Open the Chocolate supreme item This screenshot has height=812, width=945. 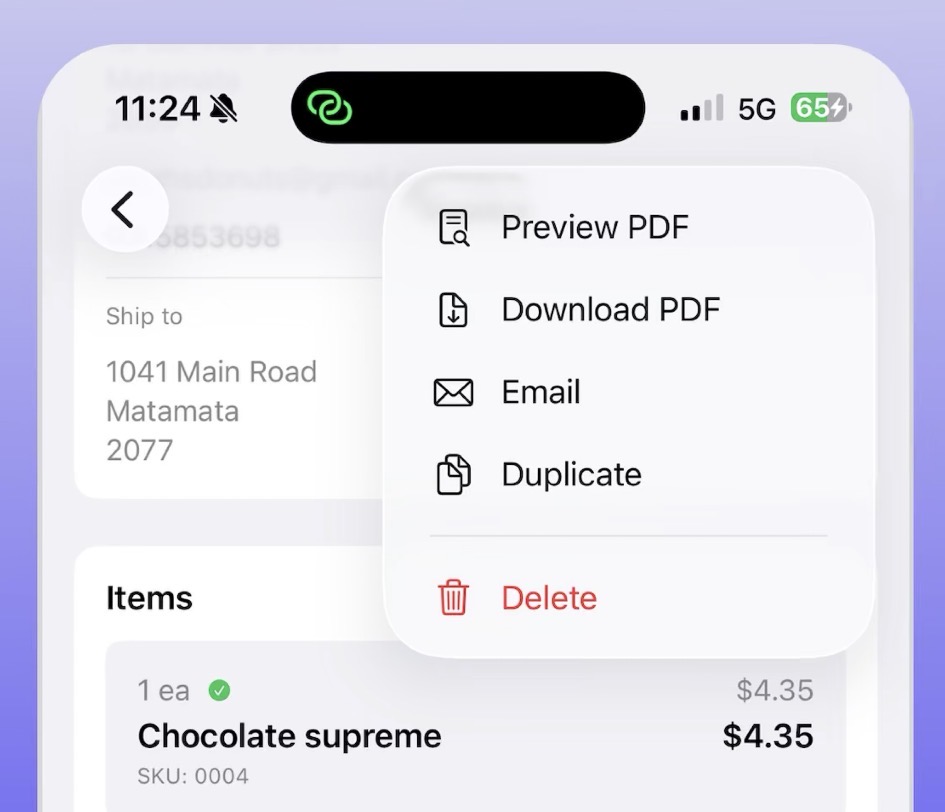coord(290,737)
